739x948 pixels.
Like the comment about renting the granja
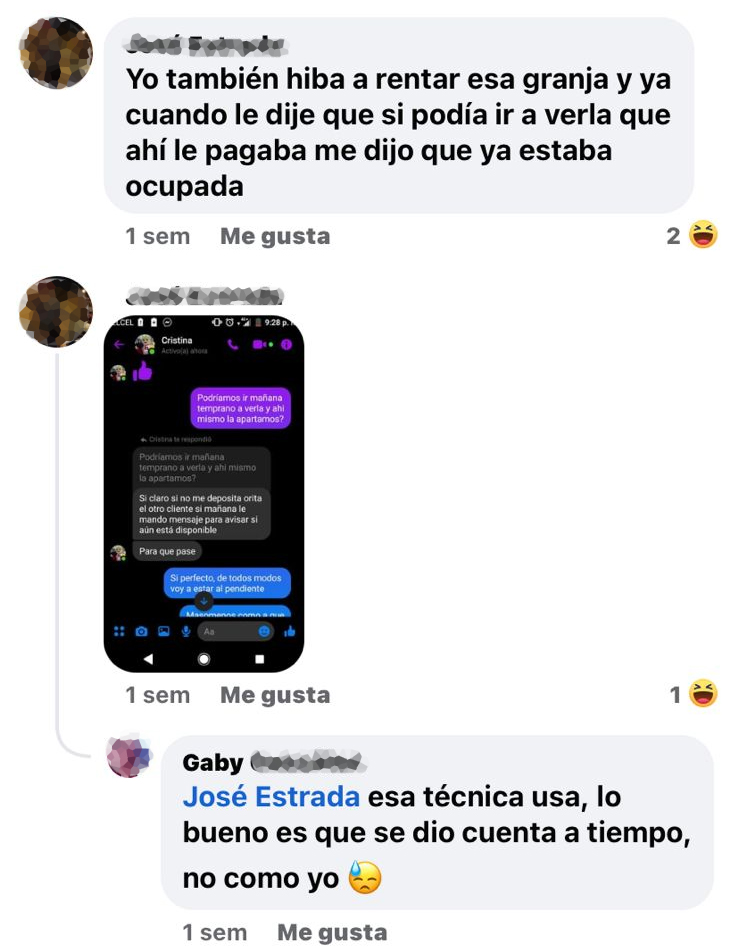point(274,237)
